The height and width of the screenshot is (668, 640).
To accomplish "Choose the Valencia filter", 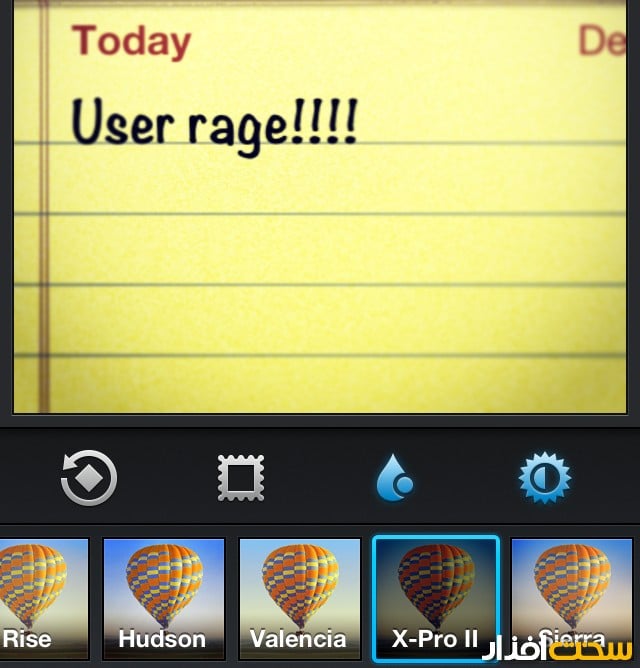I will tap(299, 597).
